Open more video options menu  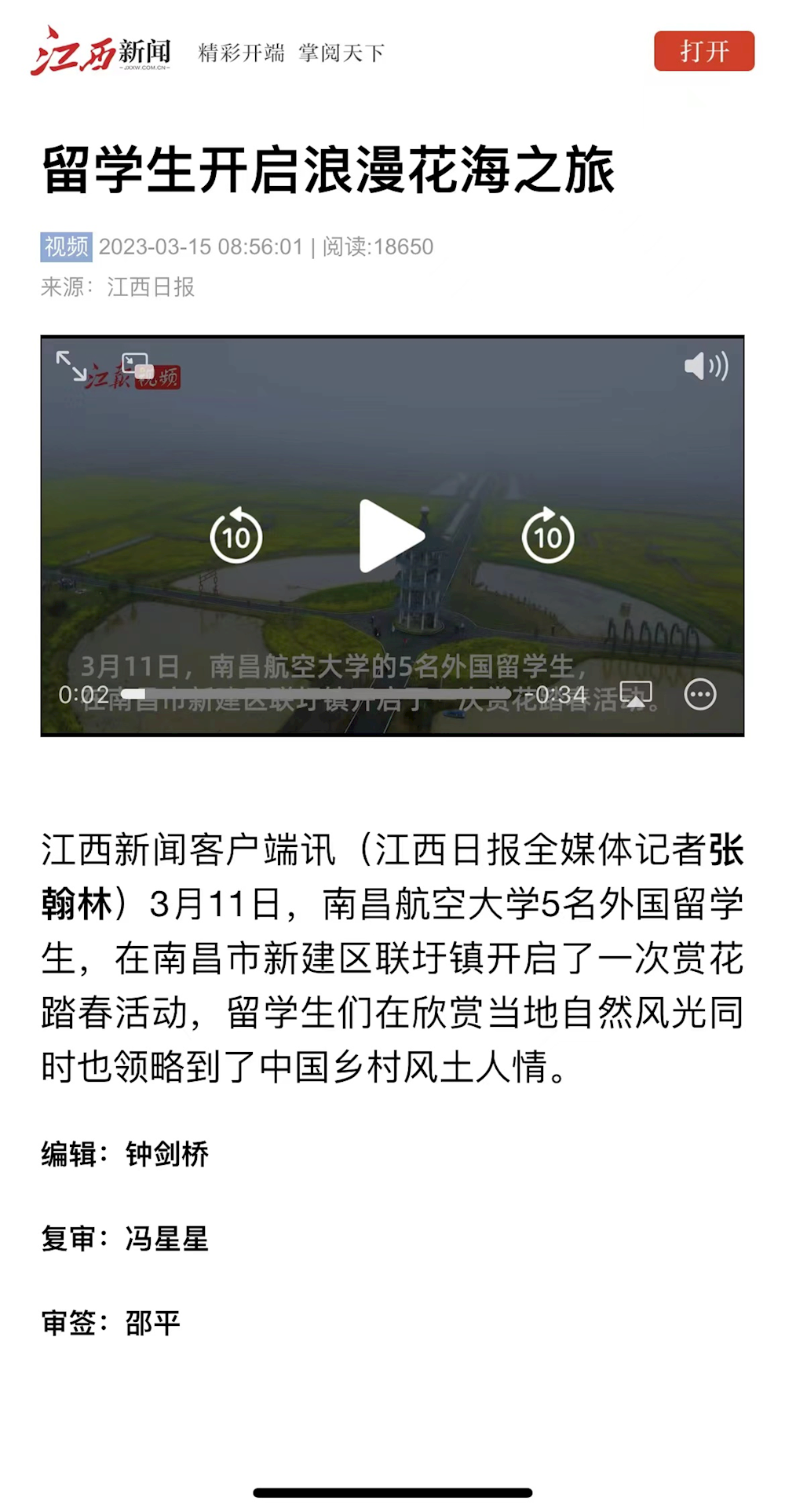(699, 695)
